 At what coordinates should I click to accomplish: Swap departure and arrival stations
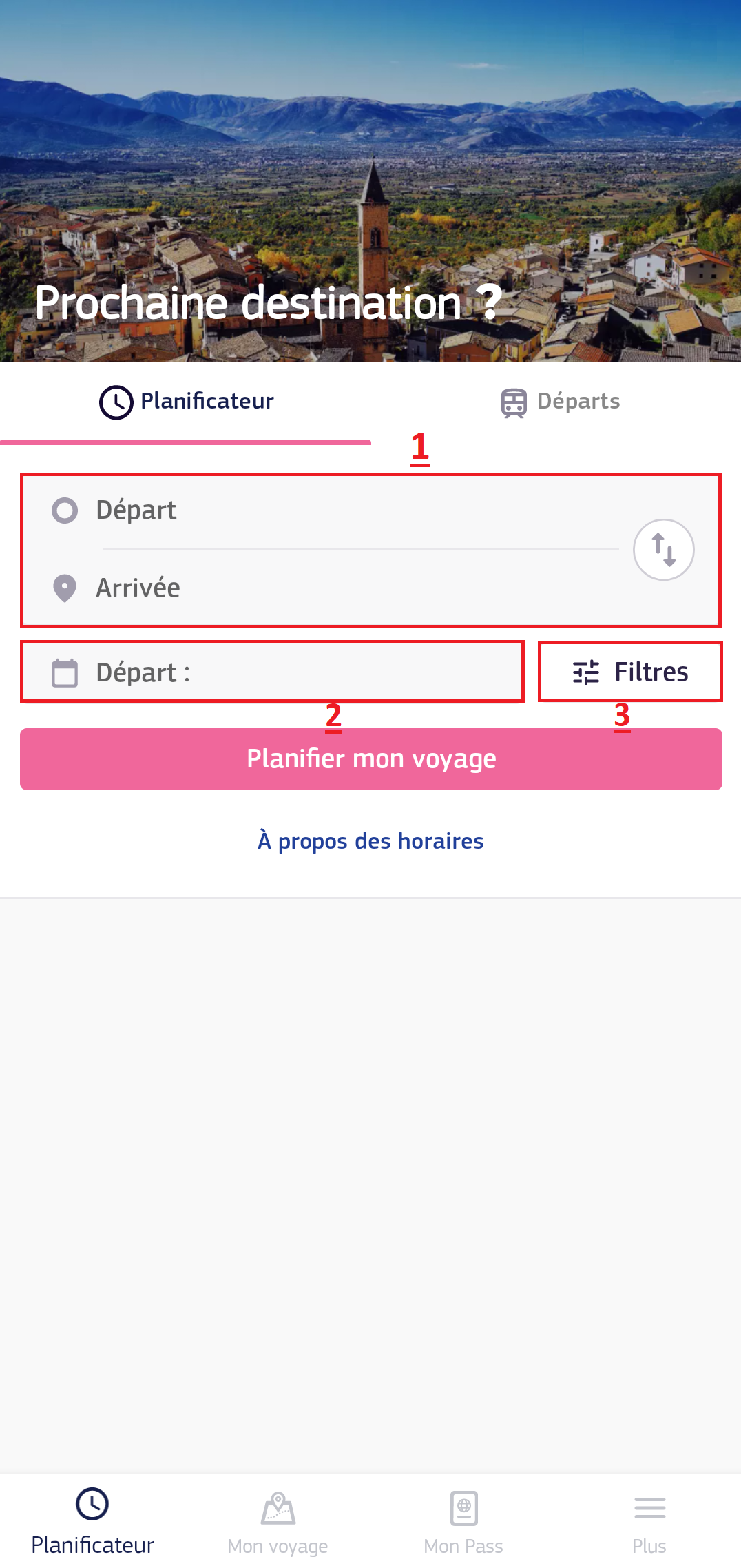click(663, 550)
